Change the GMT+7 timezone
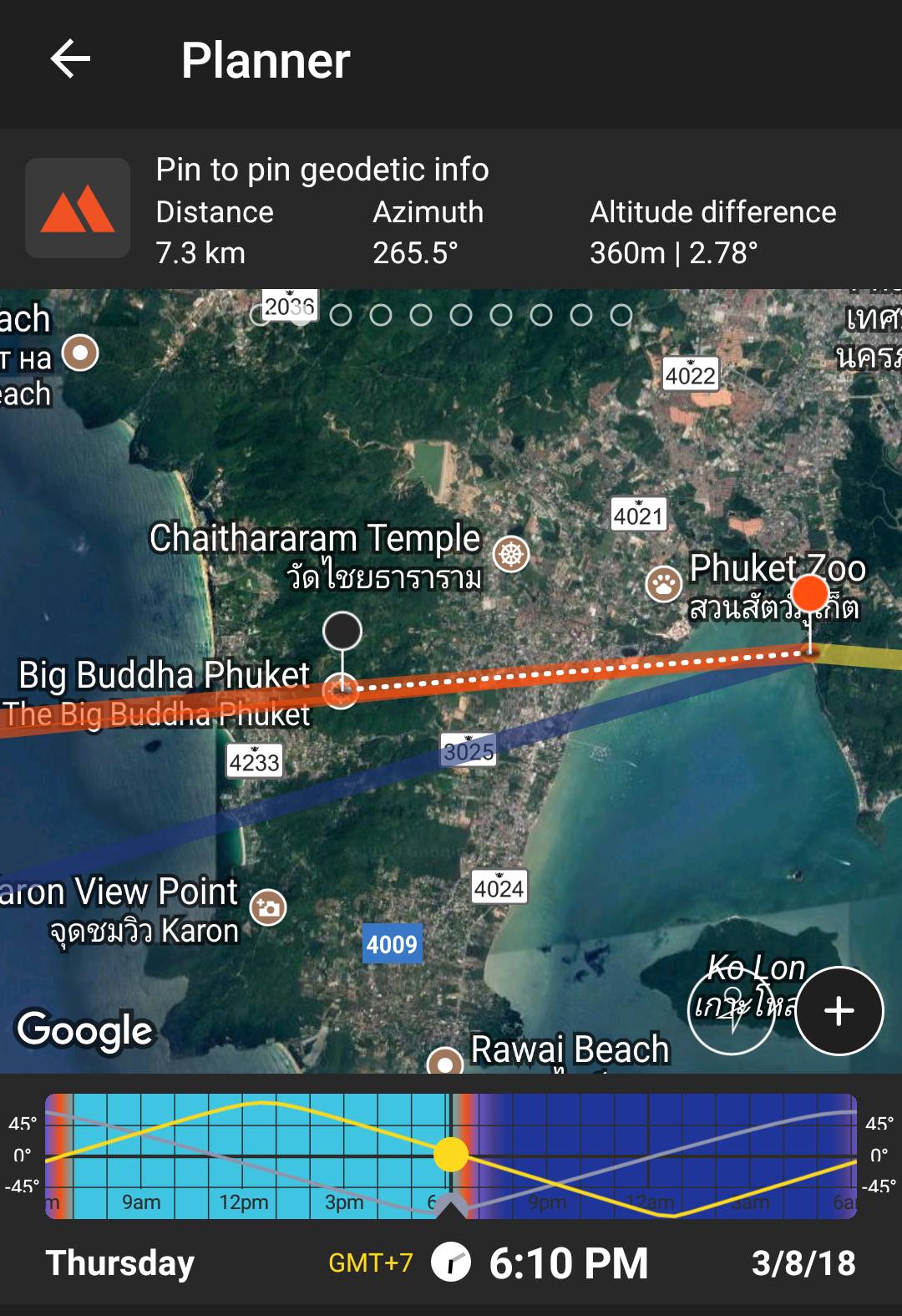 click(371, 1263)
